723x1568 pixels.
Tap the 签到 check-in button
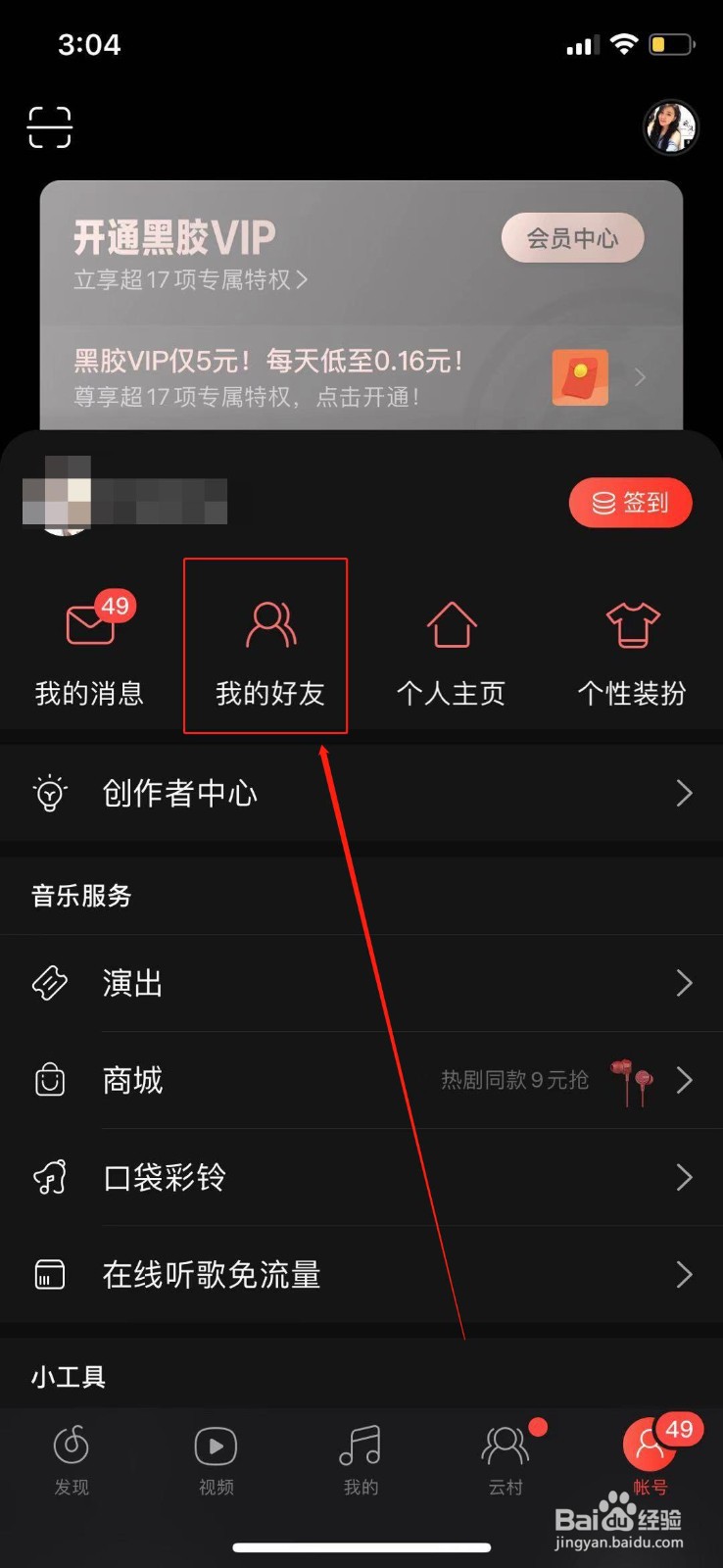630,502
